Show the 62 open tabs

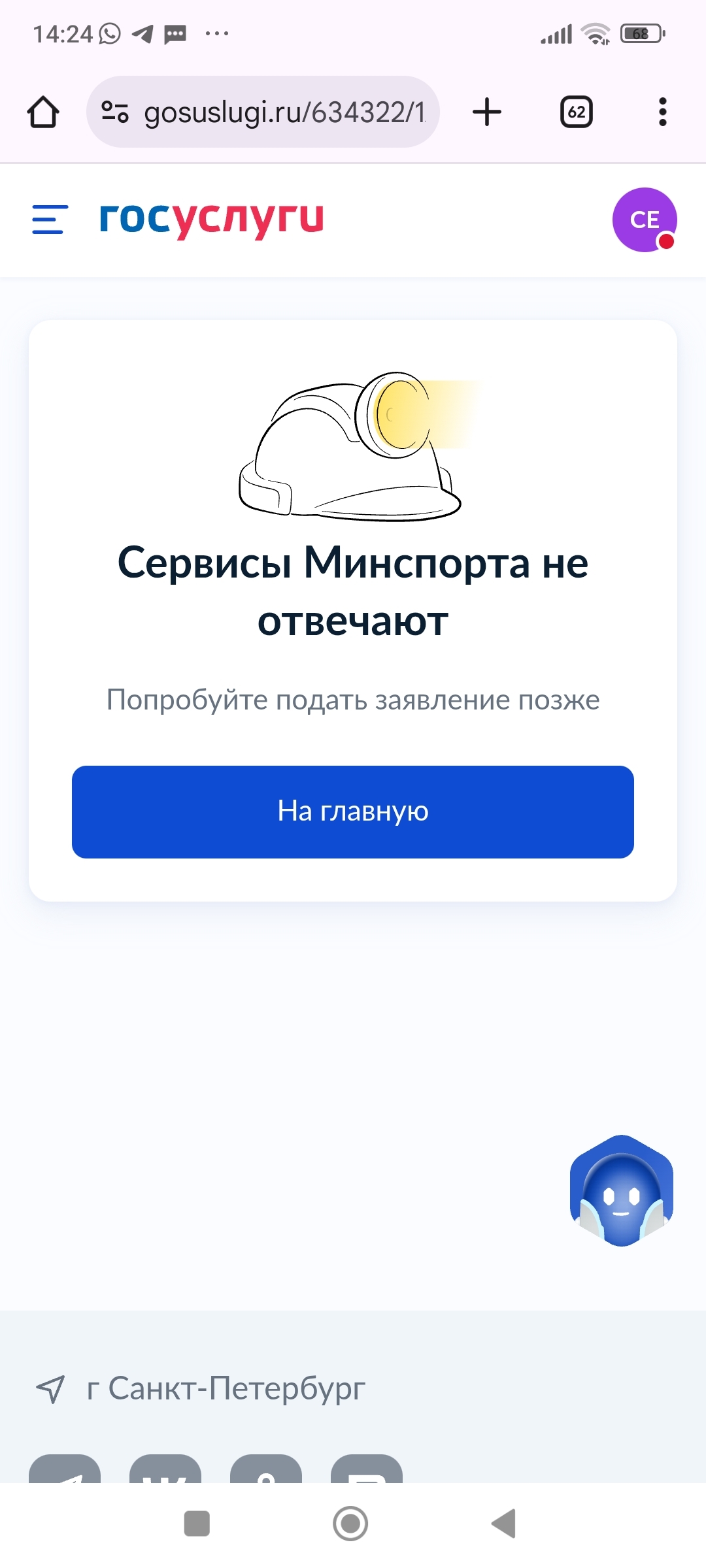tap(577, 112)
